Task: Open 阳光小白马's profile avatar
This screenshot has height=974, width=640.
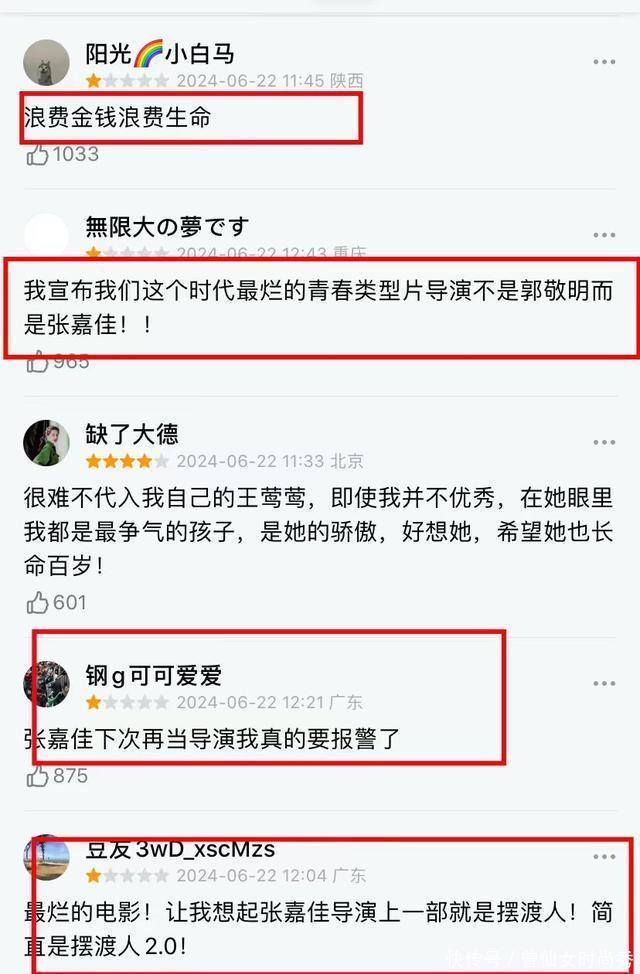Action: [x=46, y=63]
